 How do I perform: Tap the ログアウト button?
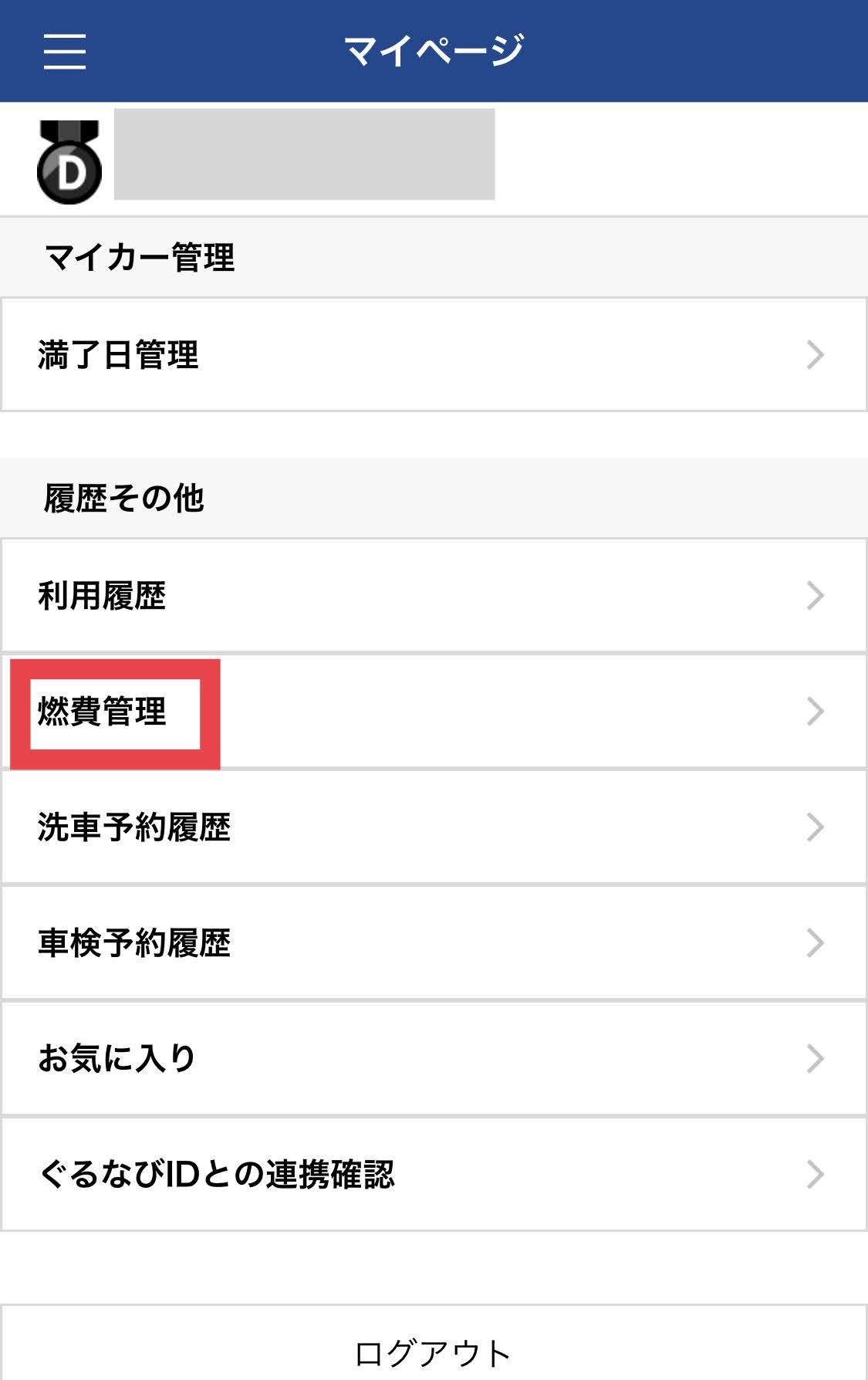tap(434, 1352)
